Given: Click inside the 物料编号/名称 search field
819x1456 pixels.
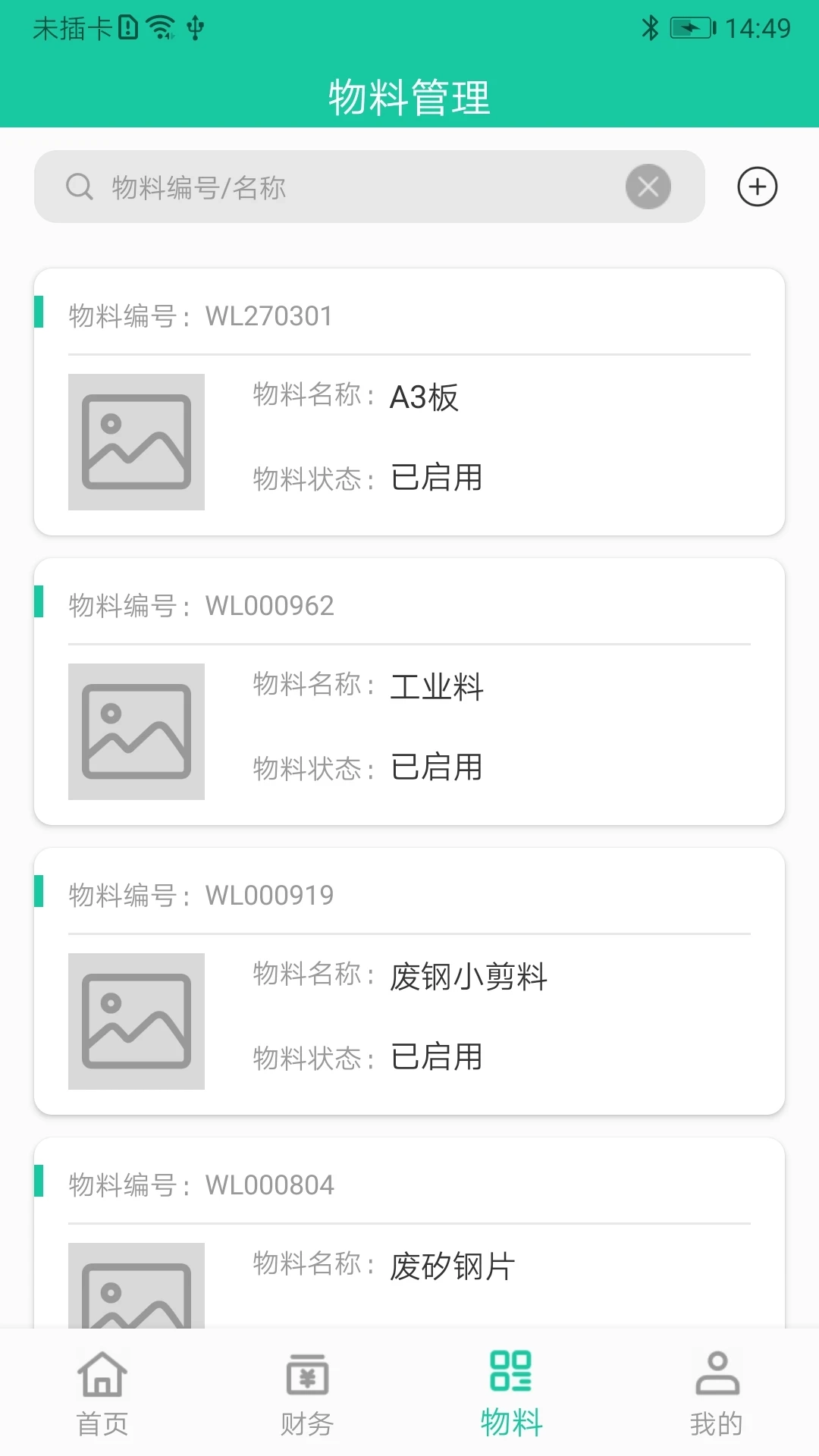Looking at the screenshot, I should pos(341,187).
